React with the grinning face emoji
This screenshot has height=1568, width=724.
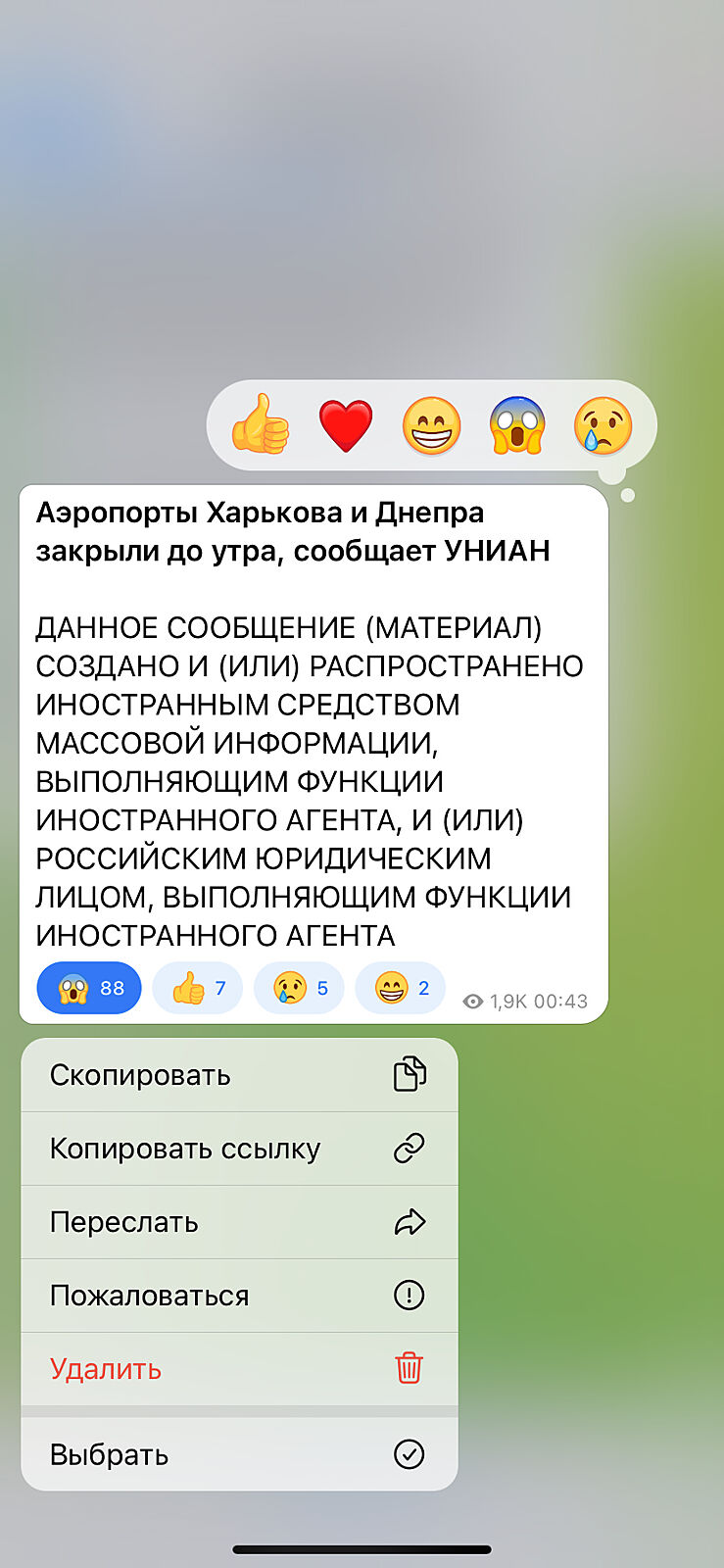click(x=431, y=425)
